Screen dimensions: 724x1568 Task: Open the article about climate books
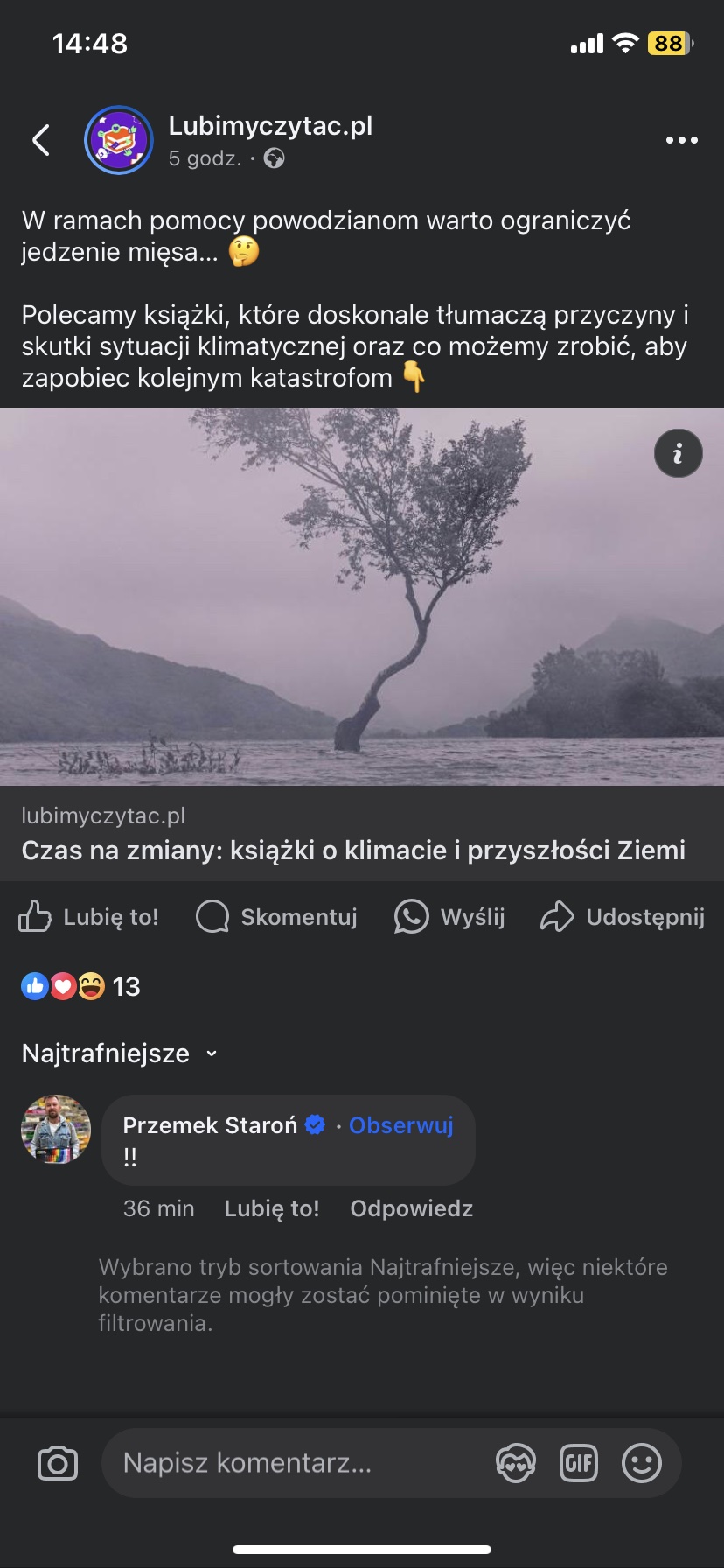[x=353, y=850]
